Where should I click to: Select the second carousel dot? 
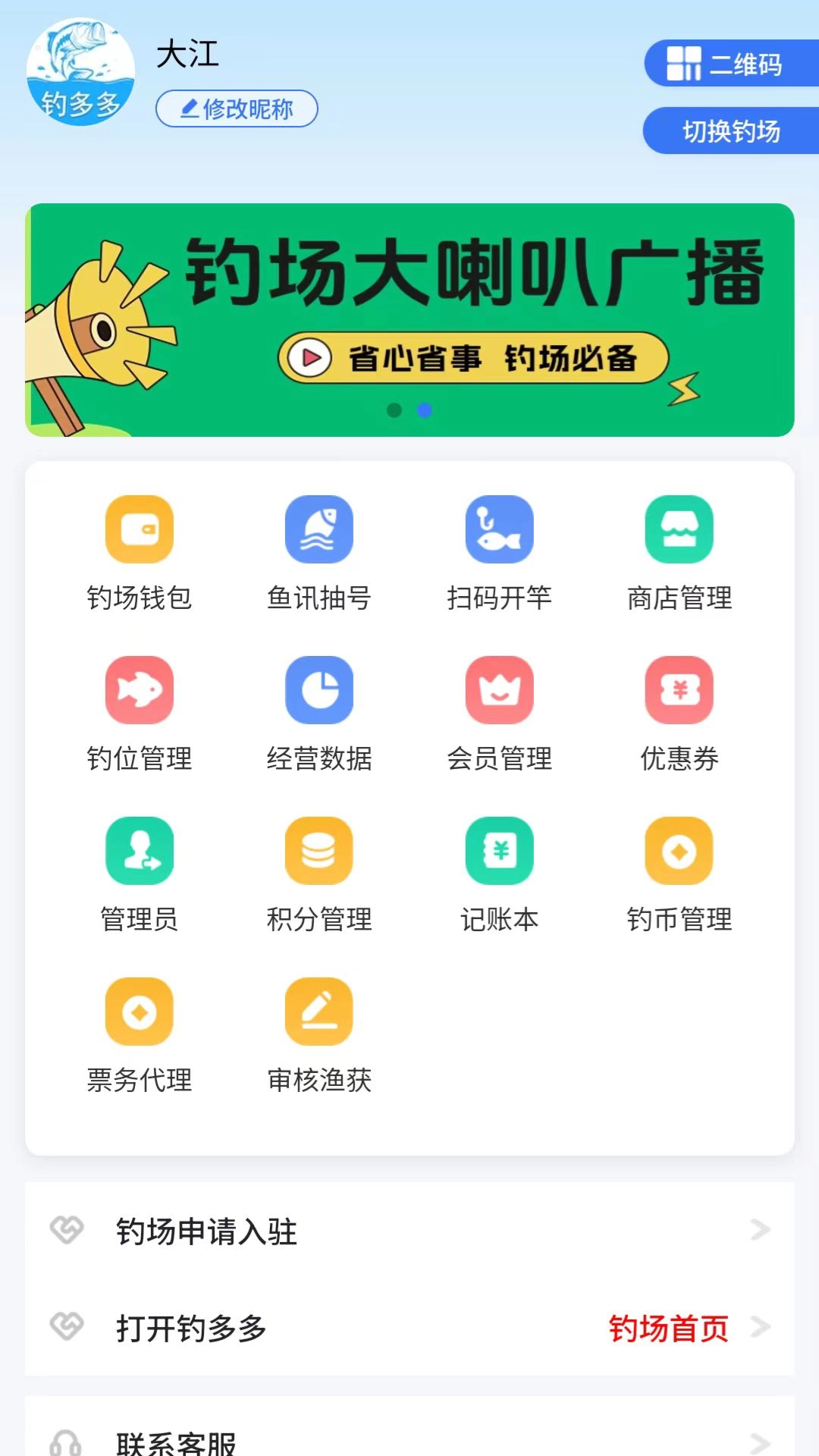(x=423, y=412)
